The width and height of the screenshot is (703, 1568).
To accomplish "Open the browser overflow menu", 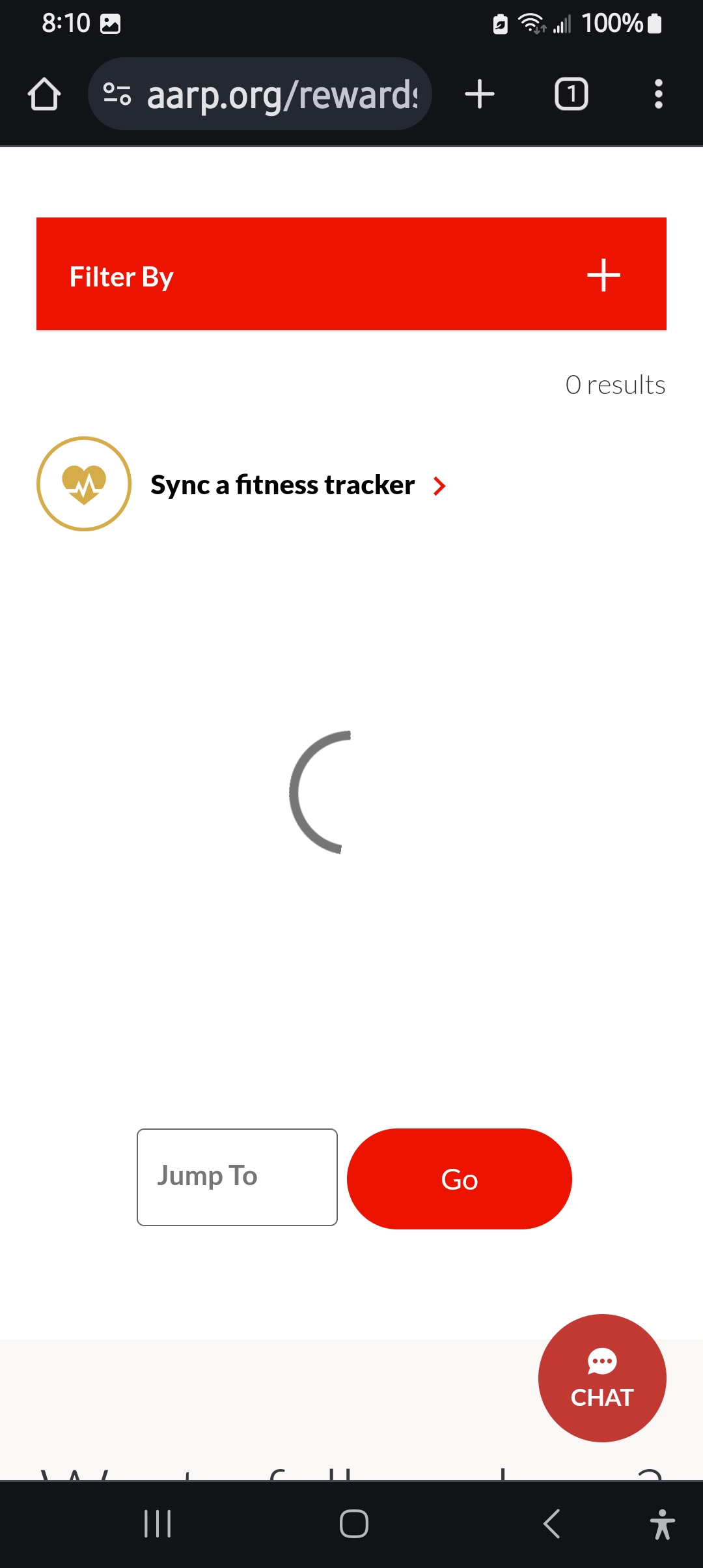I will click(x=658, y=94).
